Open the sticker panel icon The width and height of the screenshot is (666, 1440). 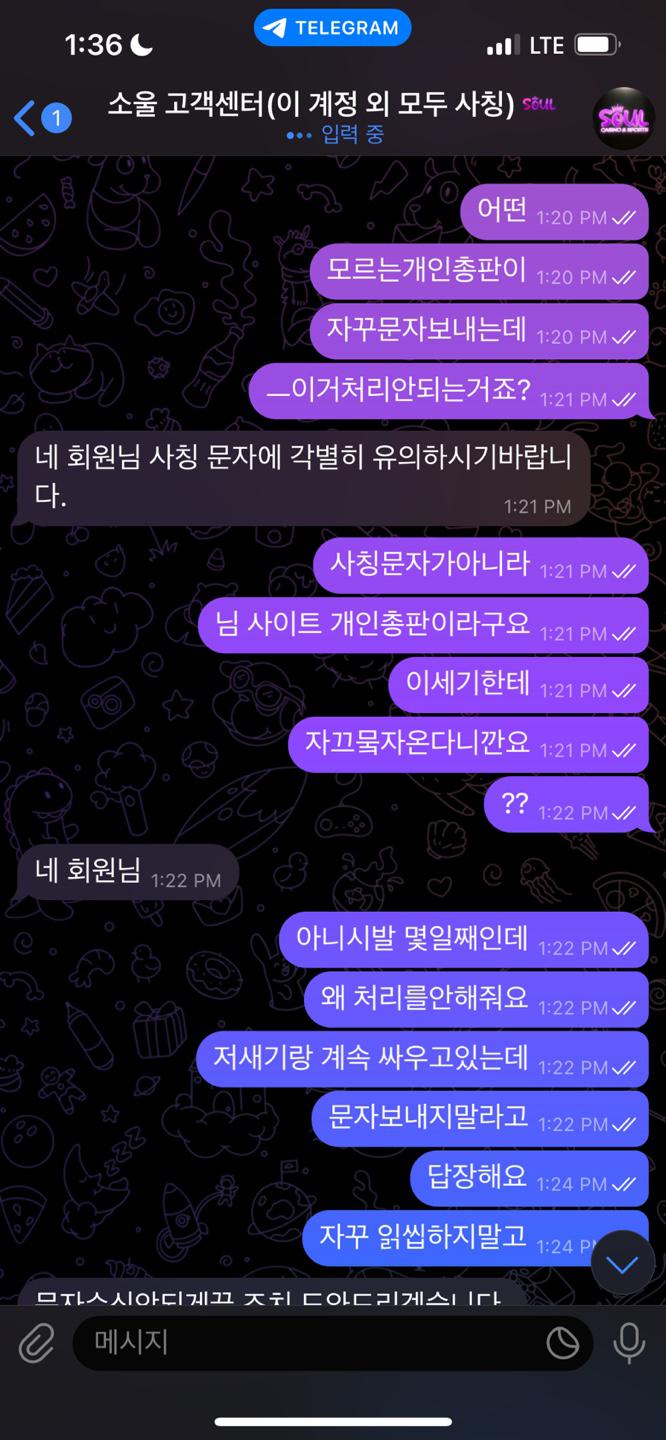click(563, 1343)
